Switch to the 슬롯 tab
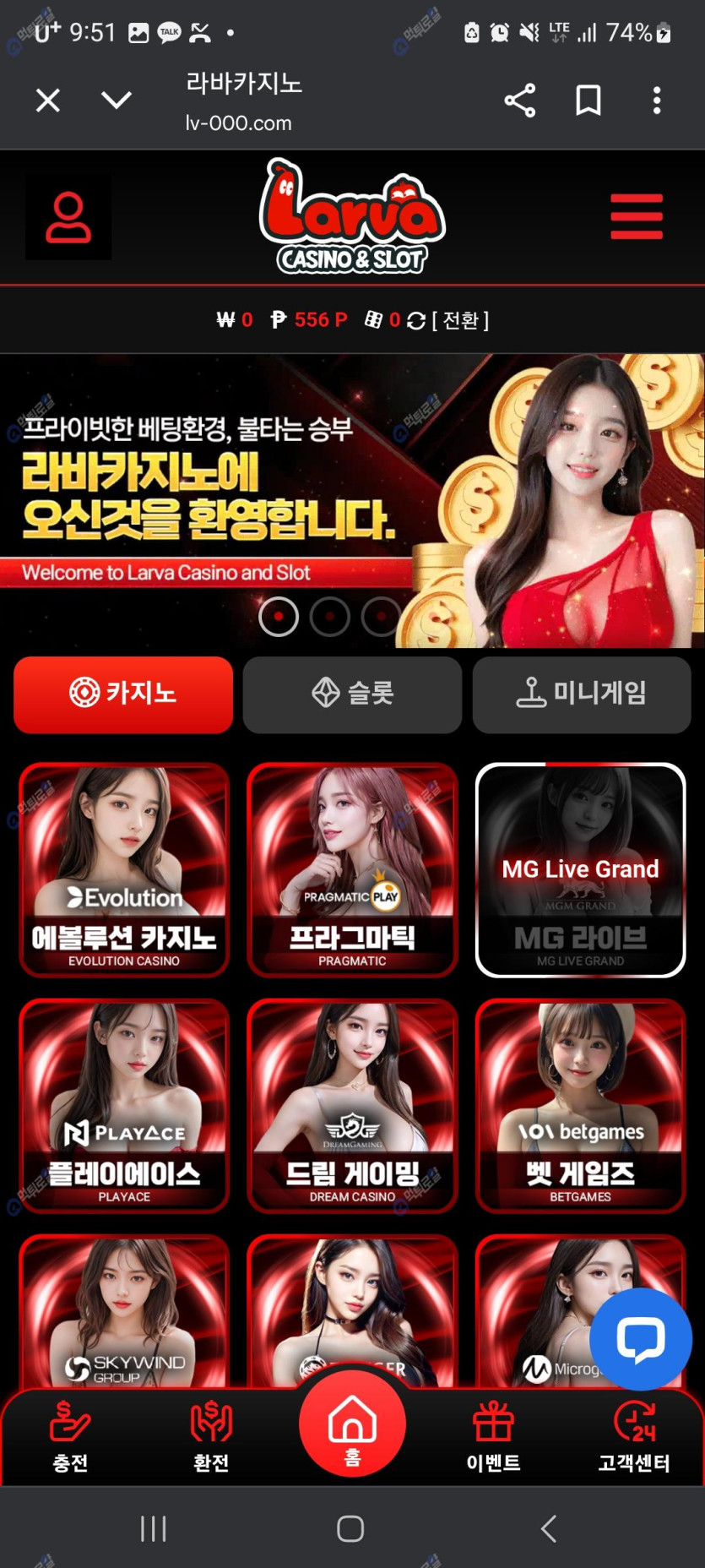 click(352, 694)
